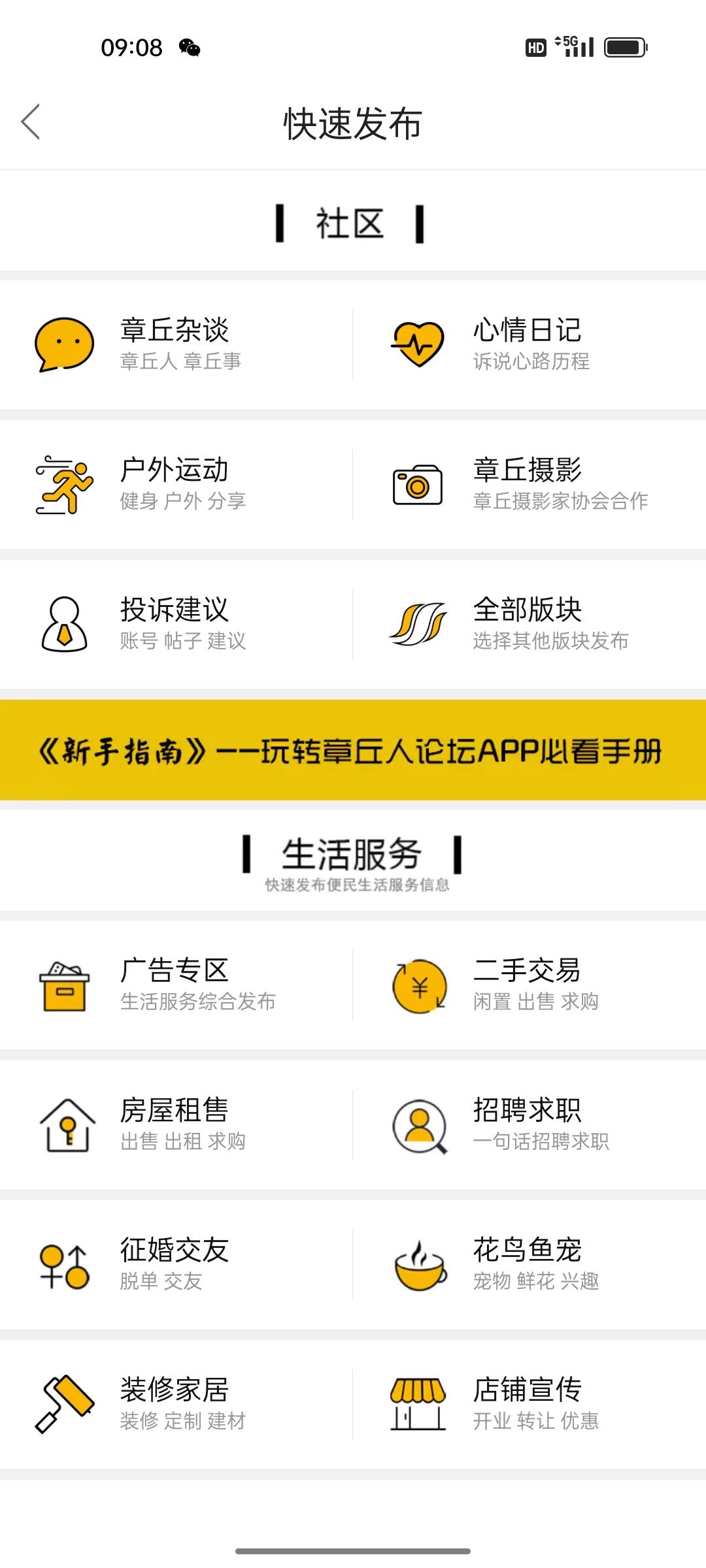Tap 投诉建议 to submit feedback

coord(176,625)
